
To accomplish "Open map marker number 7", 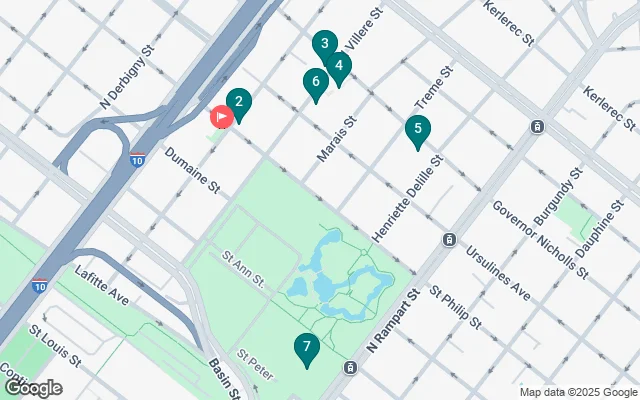I will (x=307, y=349).
